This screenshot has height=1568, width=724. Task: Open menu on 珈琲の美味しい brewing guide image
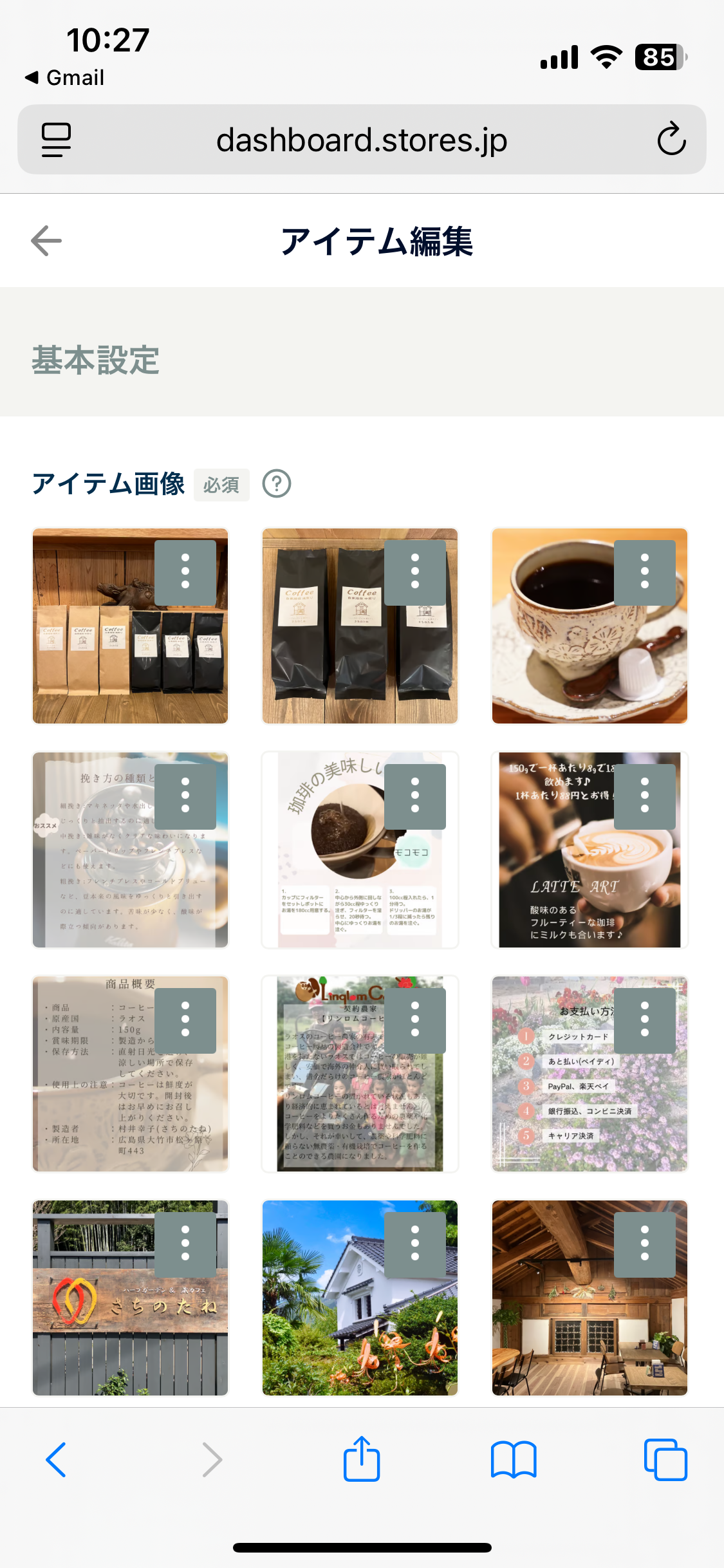coord(415,796)
